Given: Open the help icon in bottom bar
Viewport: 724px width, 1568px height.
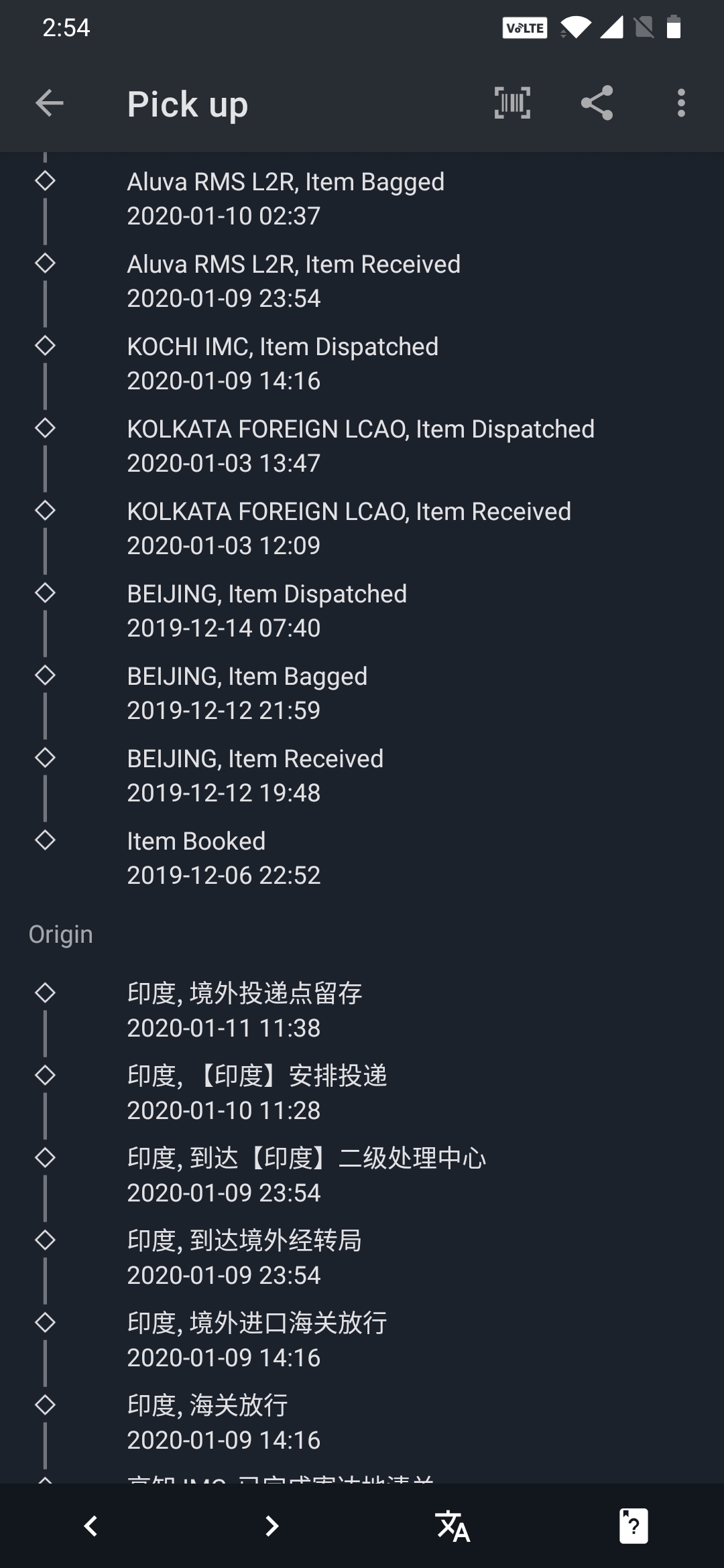Looking at the screenshot, I should 633,1526.
